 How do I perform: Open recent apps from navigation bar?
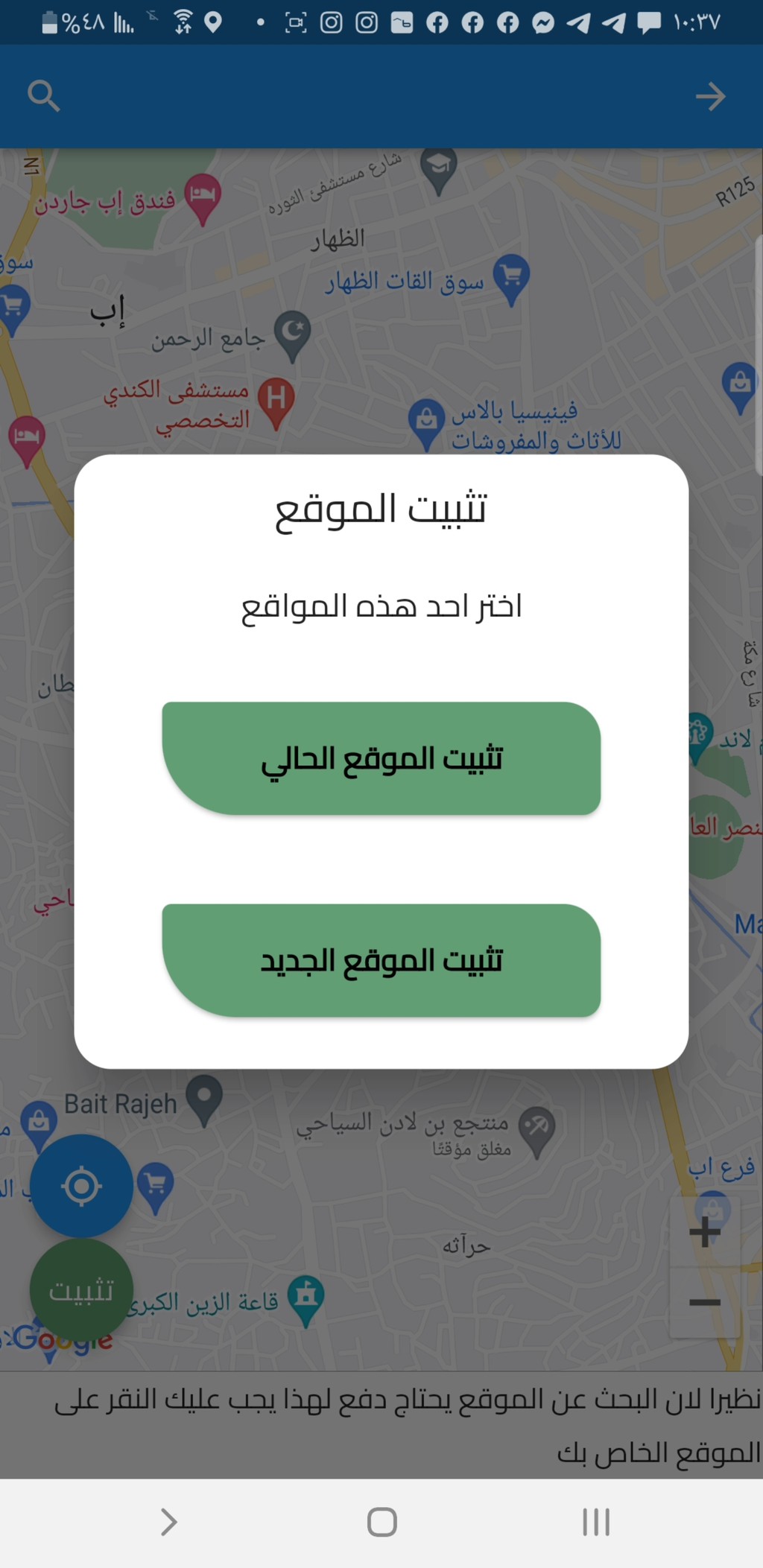[596, 1522]
